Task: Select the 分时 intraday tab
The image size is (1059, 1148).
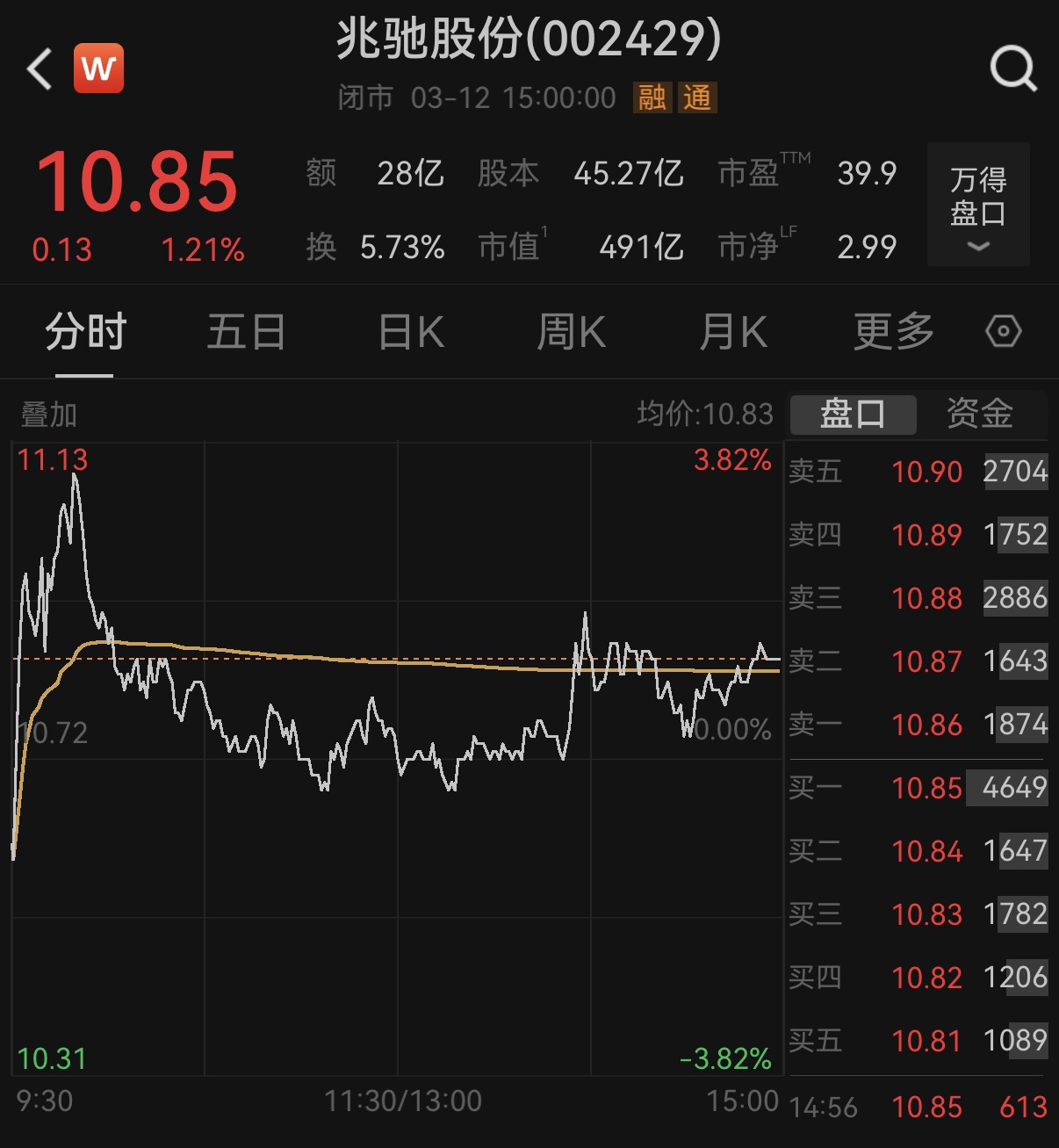Action: pos(85,333)
